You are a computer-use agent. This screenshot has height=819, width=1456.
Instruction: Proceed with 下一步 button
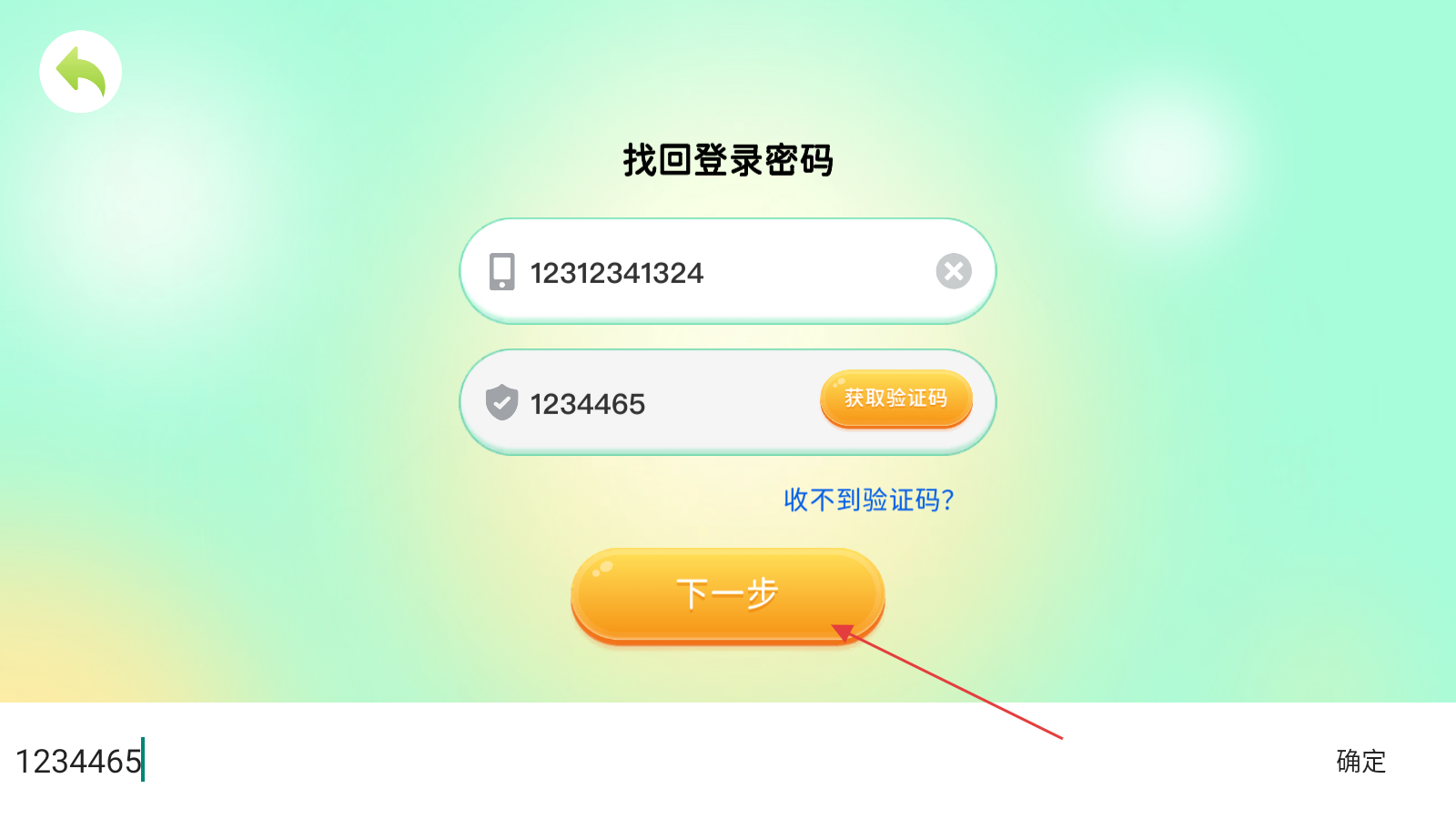tap(727, 594)
